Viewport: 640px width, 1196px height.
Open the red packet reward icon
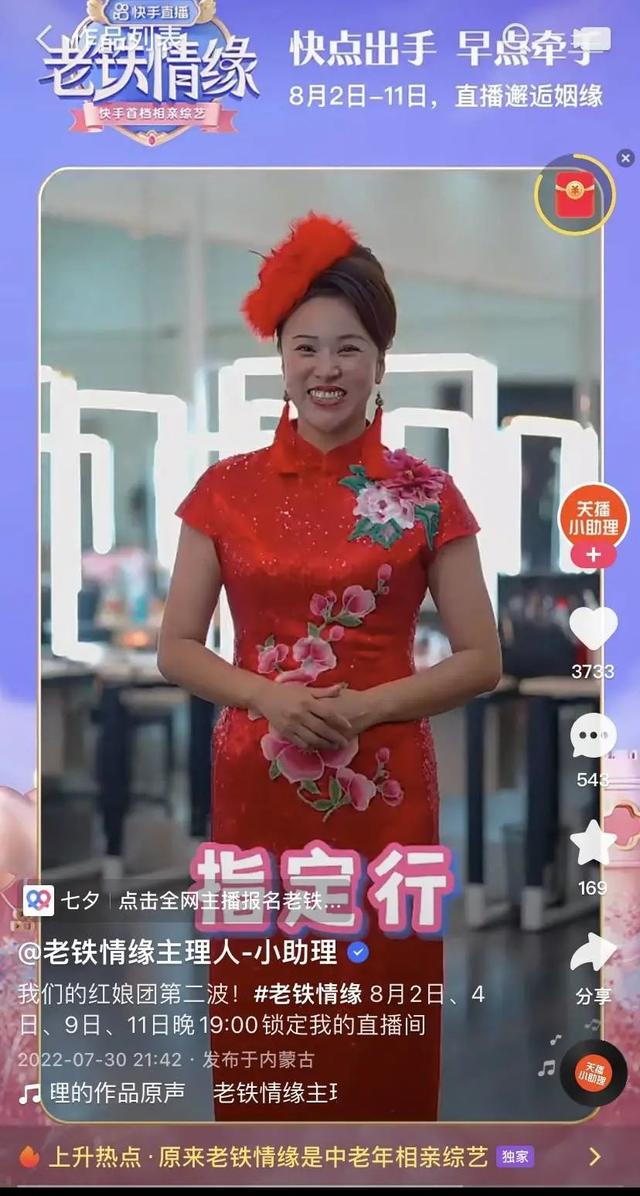pos(574,194)
